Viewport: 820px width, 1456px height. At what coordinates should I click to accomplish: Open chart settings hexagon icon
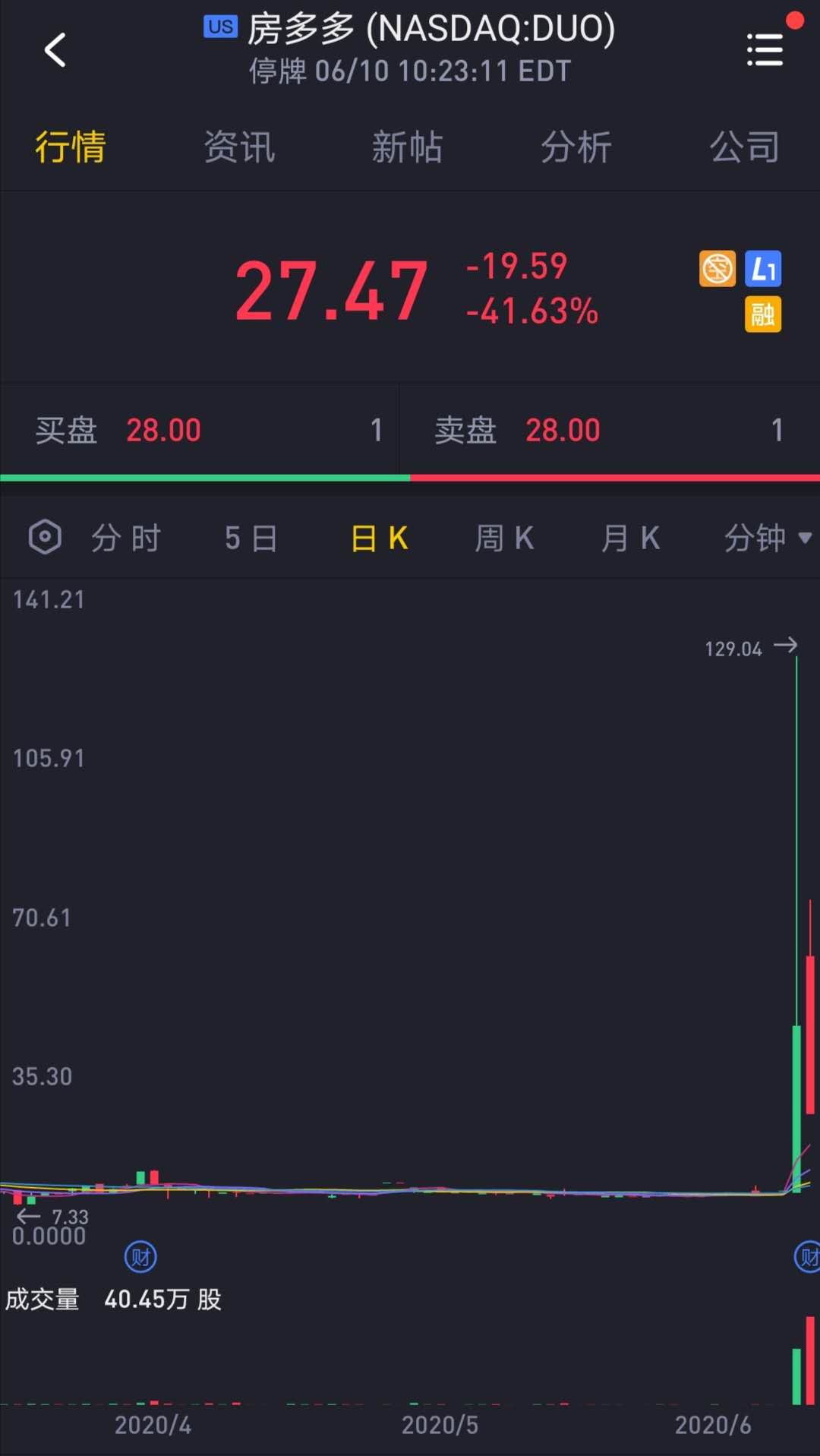pos(45,538)
